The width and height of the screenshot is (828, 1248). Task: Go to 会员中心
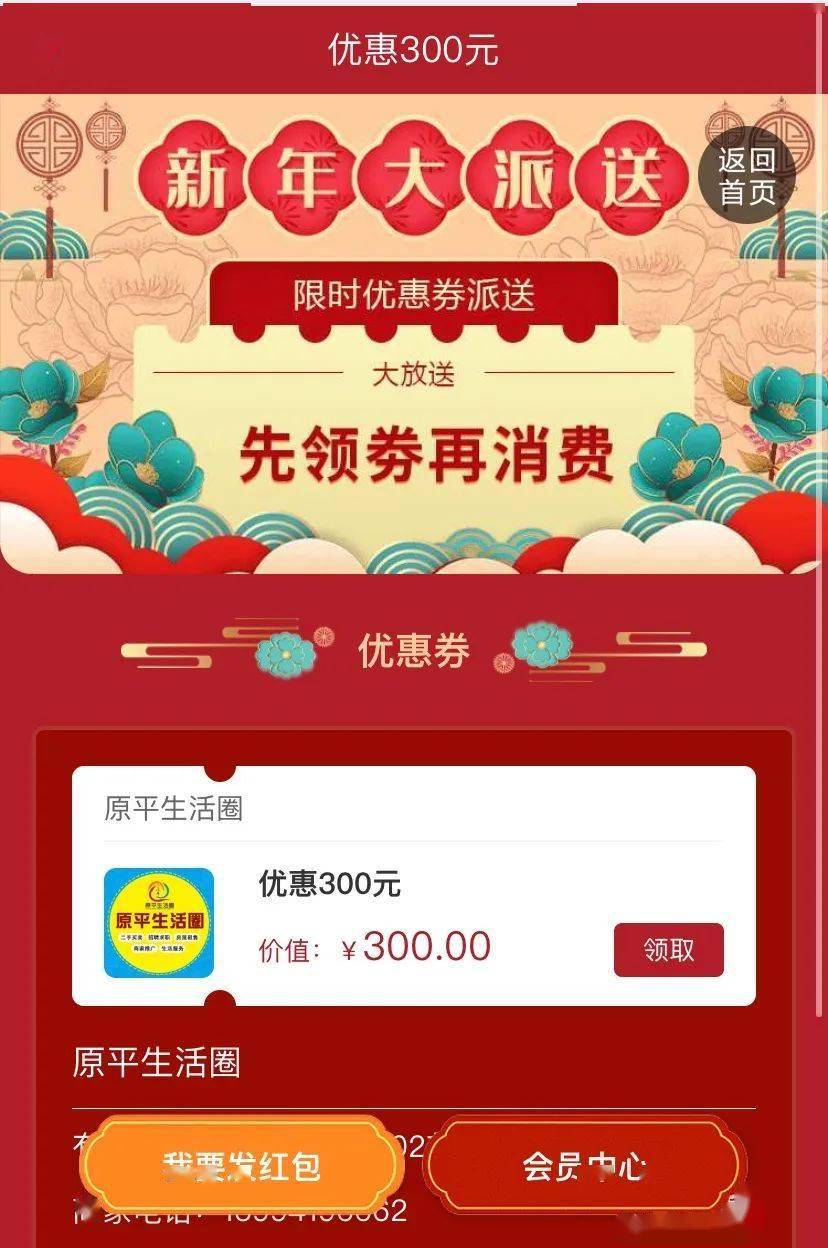pos(583,1165)
